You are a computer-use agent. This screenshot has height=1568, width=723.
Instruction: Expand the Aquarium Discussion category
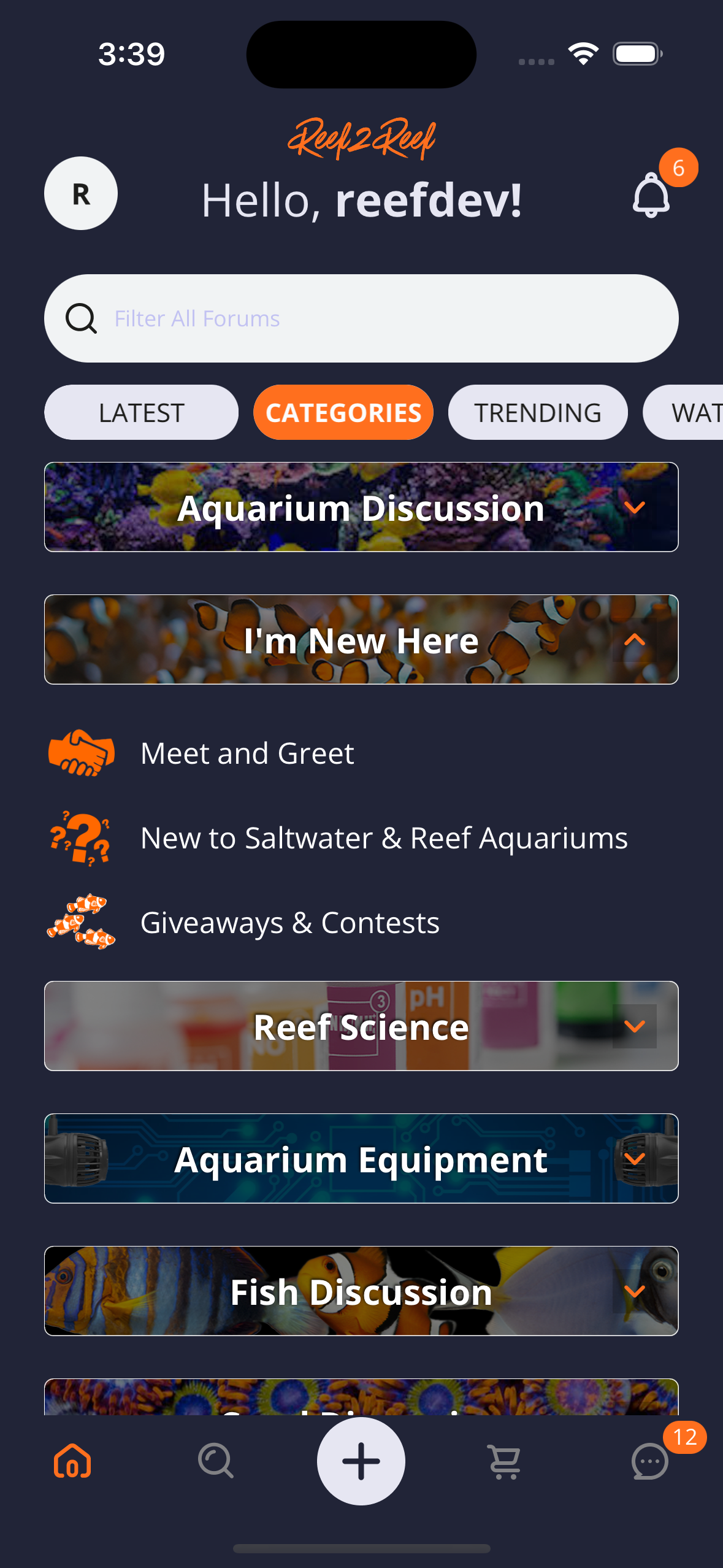tap(361, 507)
